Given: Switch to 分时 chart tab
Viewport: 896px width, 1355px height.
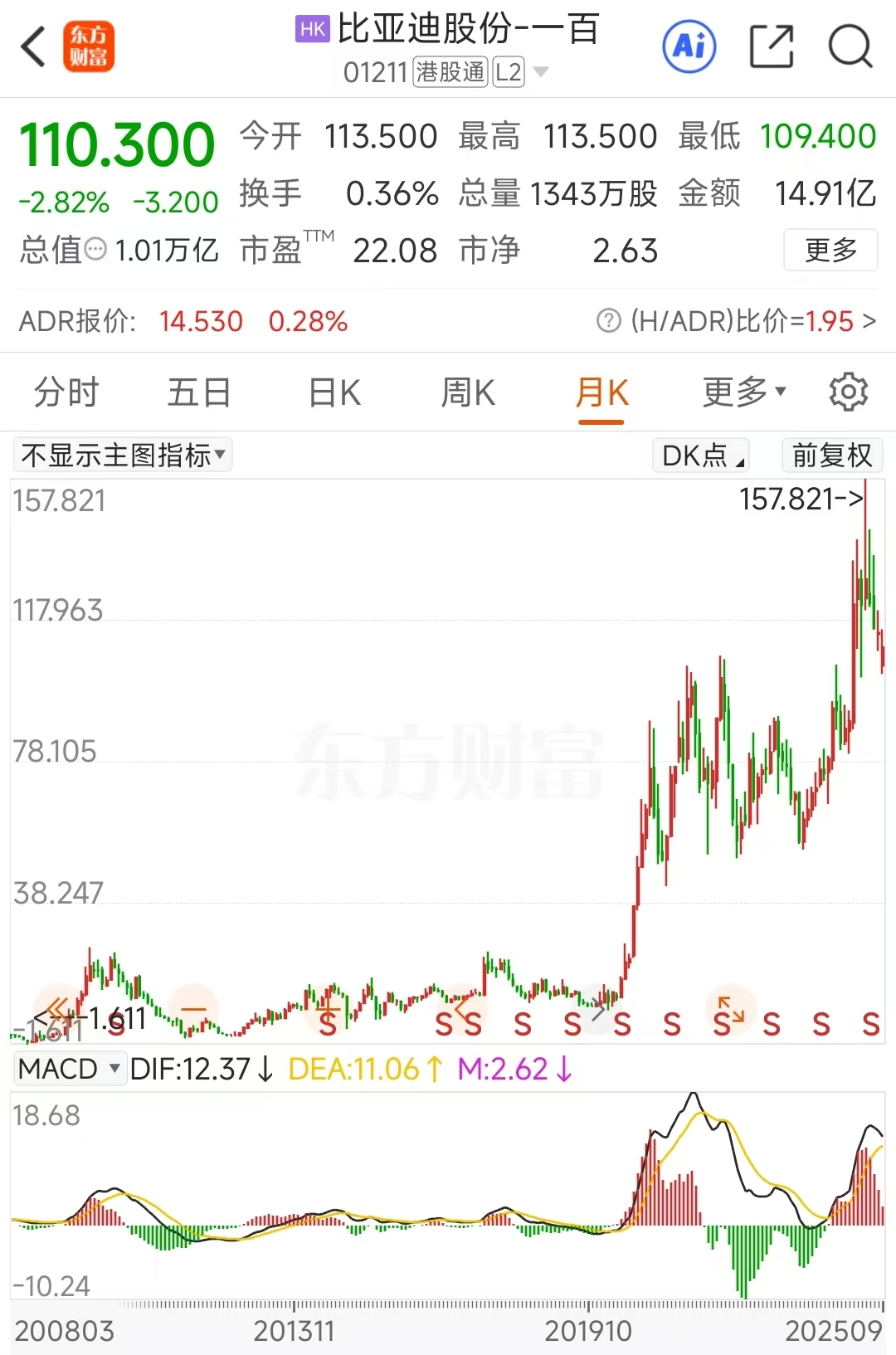Looking at the screenshot, I should [66, 392].
